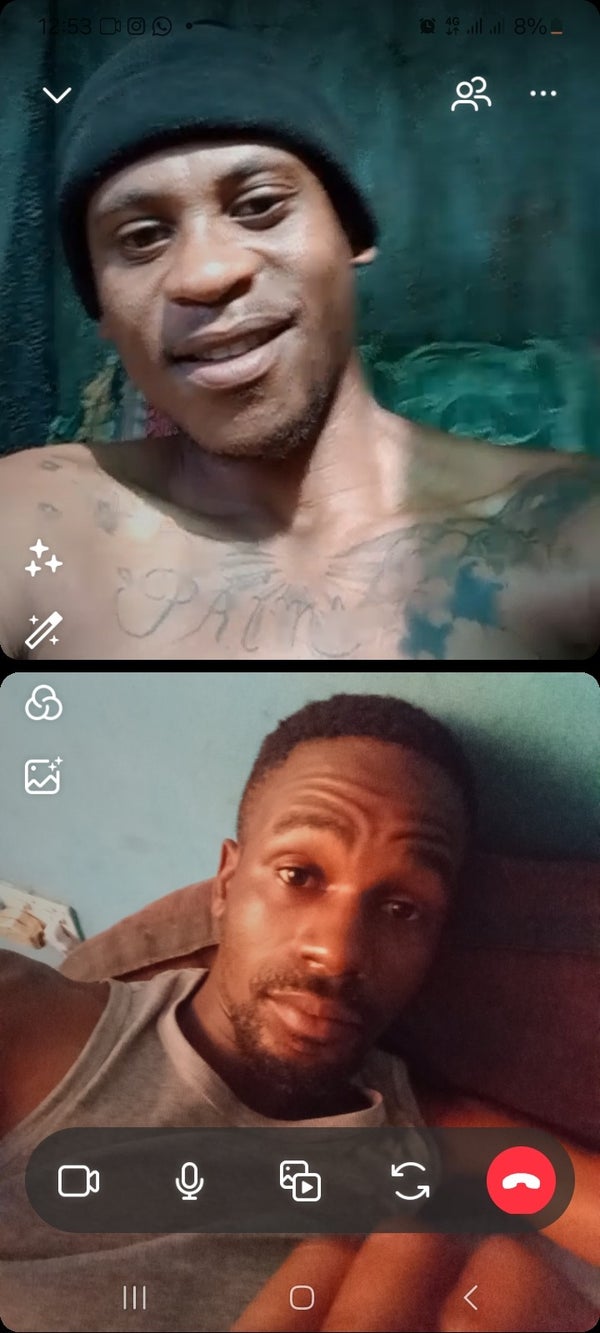Open the participants icon

(471, 94)
